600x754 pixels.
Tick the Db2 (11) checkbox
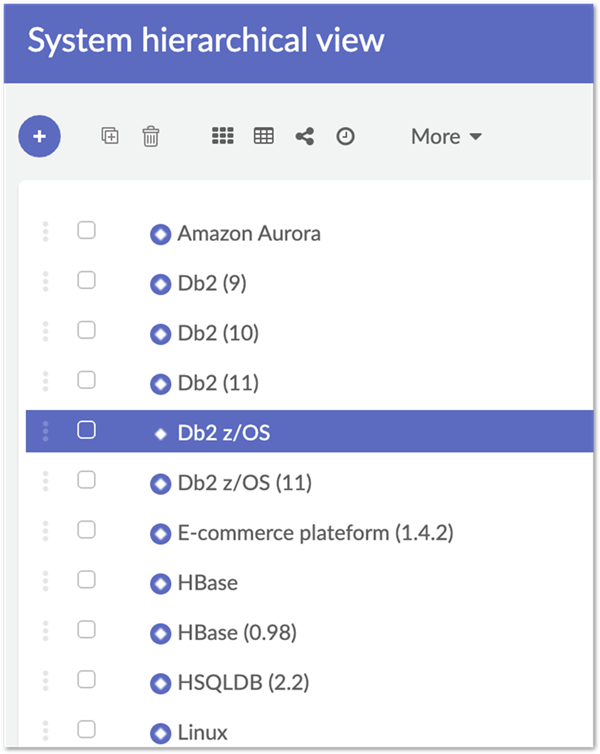[87, 380]
